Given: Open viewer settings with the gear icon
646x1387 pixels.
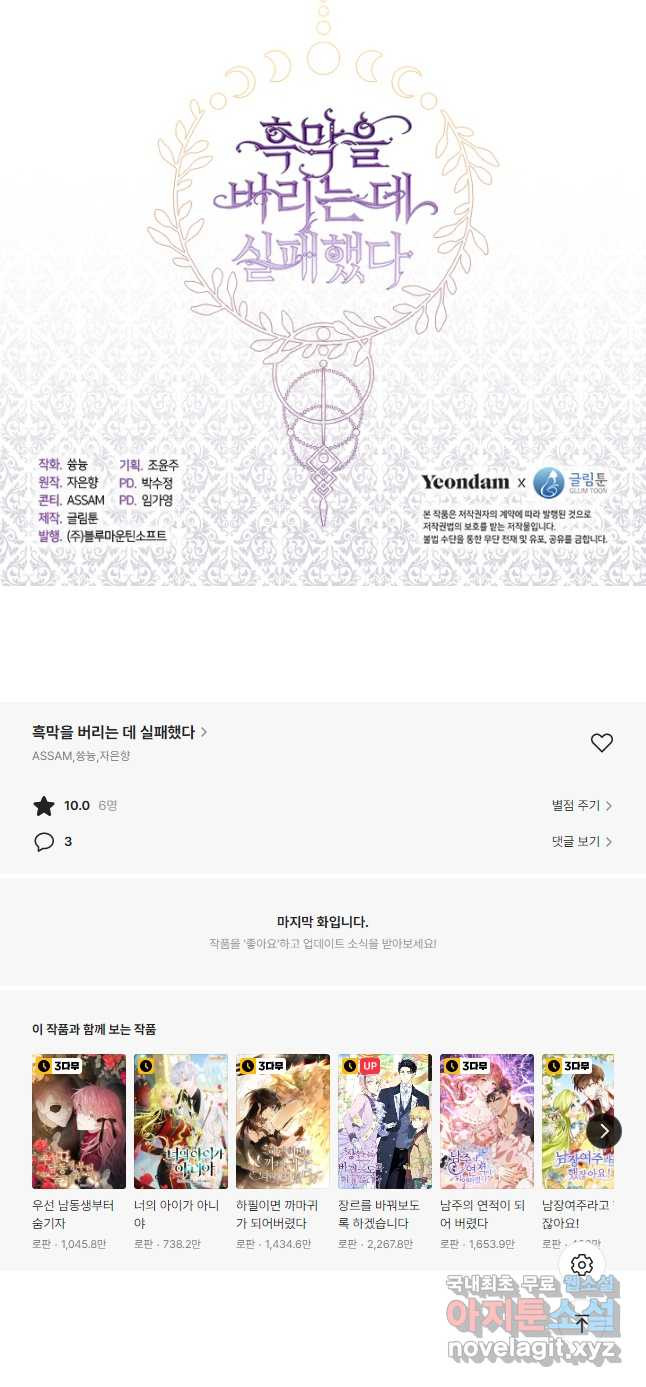Looking at the screenshot, I should pos(582,1265).
